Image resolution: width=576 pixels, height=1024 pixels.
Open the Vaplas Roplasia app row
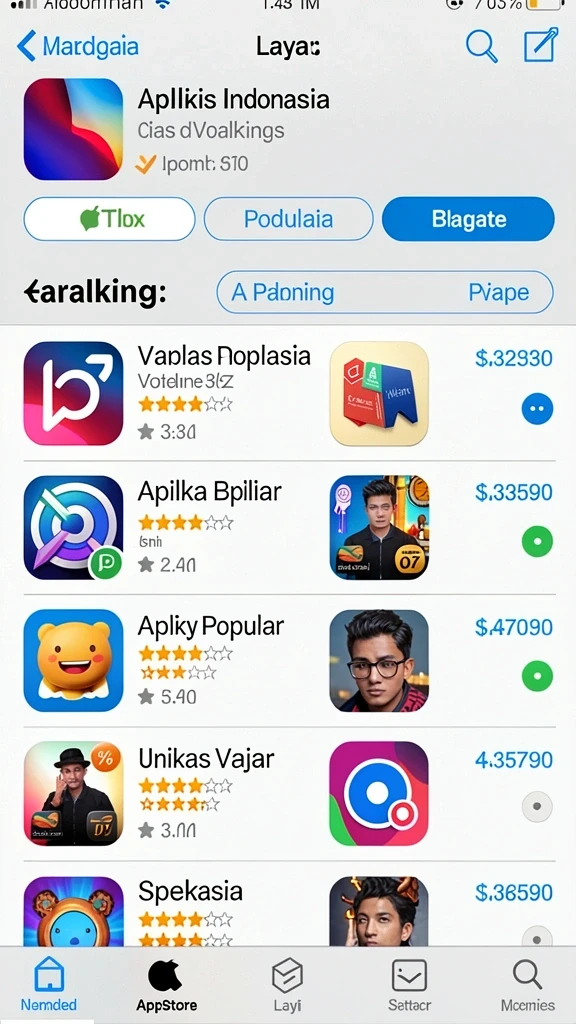pos(288,394)
